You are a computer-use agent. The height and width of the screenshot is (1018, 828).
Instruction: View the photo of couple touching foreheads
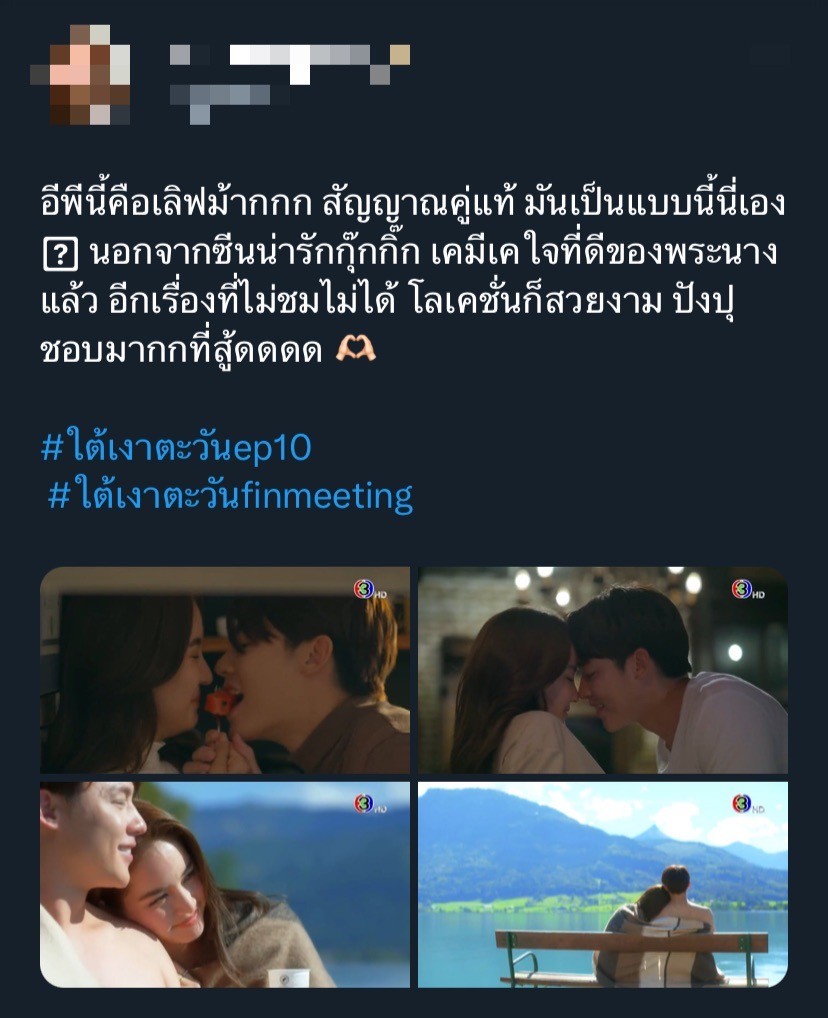click(x=602, y=670)
